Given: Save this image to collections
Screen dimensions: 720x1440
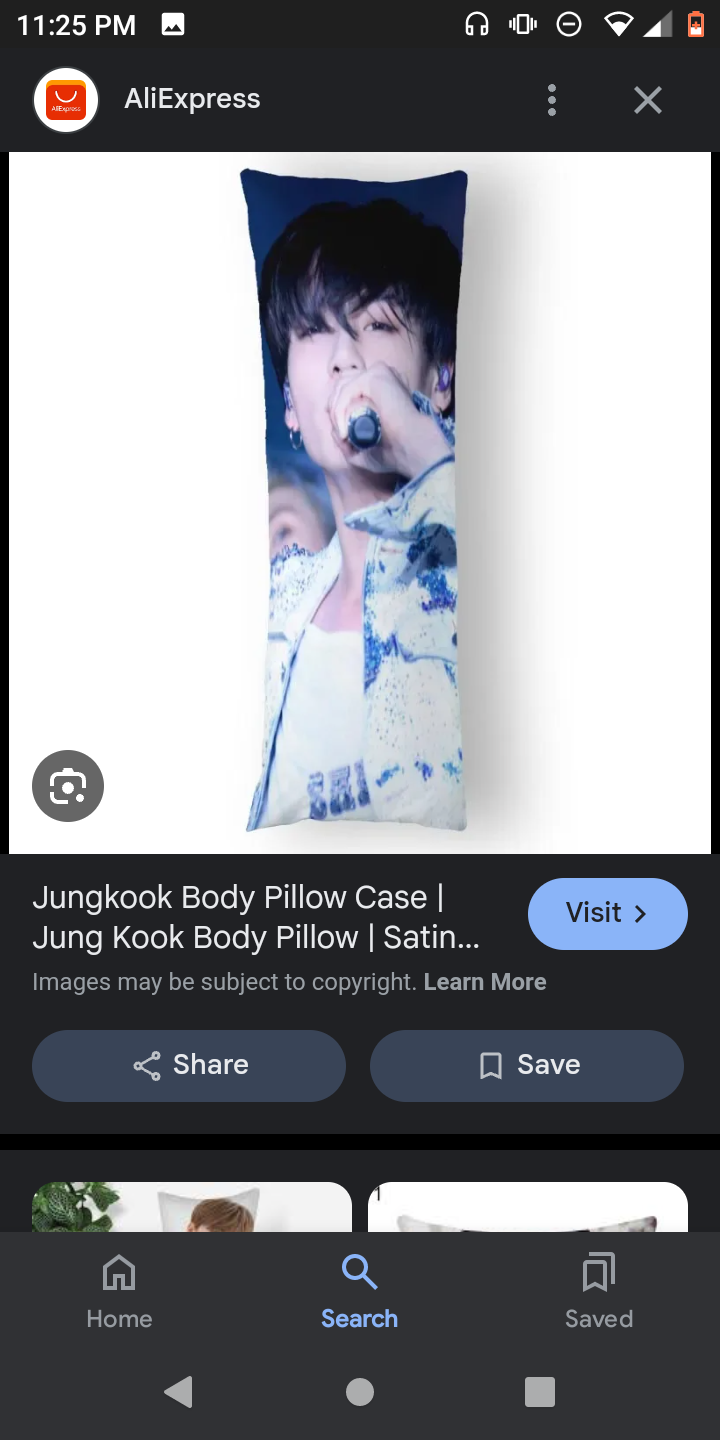Looking at the screenshot, I should pos(527,1065).
